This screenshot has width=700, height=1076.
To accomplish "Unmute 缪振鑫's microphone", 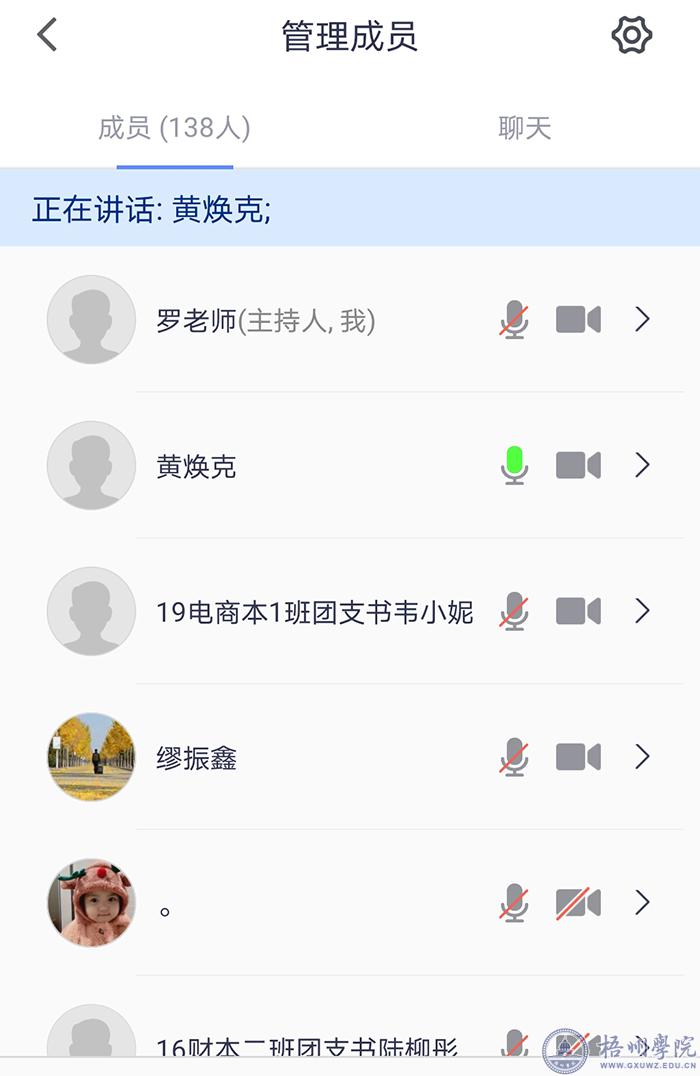I will point(514,757).
